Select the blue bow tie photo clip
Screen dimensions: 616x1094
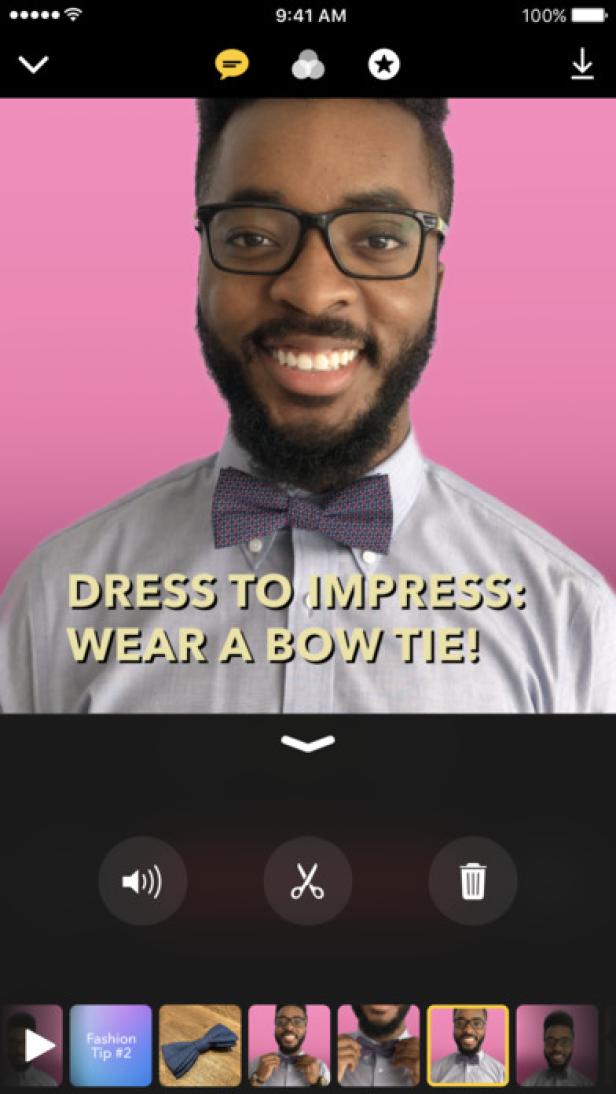click(x=200, y=1045)
